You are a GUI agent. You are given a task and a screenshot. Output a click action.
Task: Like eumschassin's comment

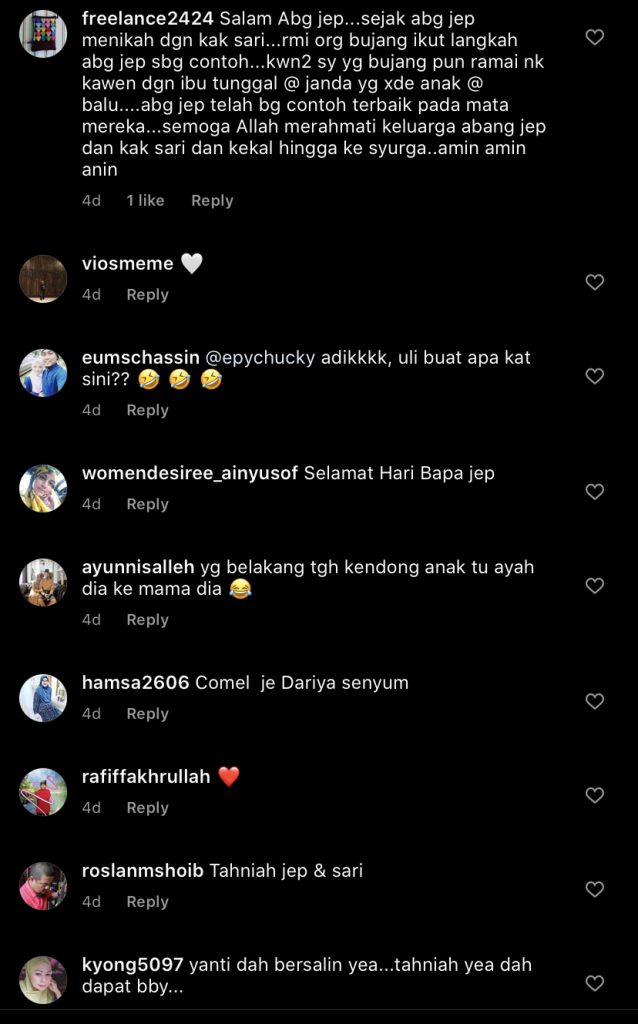click(x=594, y=377)
